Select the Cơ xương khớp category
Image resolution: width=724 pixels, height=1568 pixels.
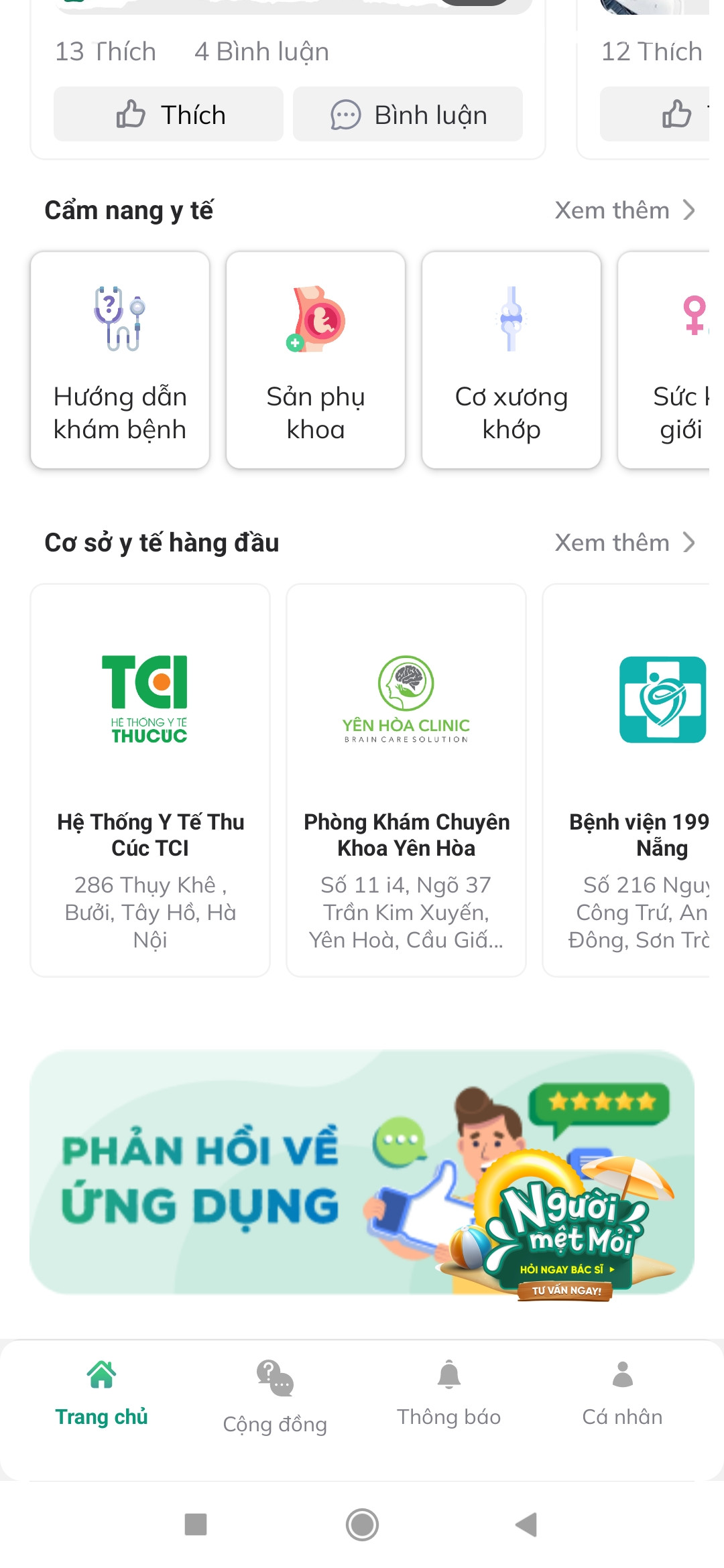[x=511, y=361]
